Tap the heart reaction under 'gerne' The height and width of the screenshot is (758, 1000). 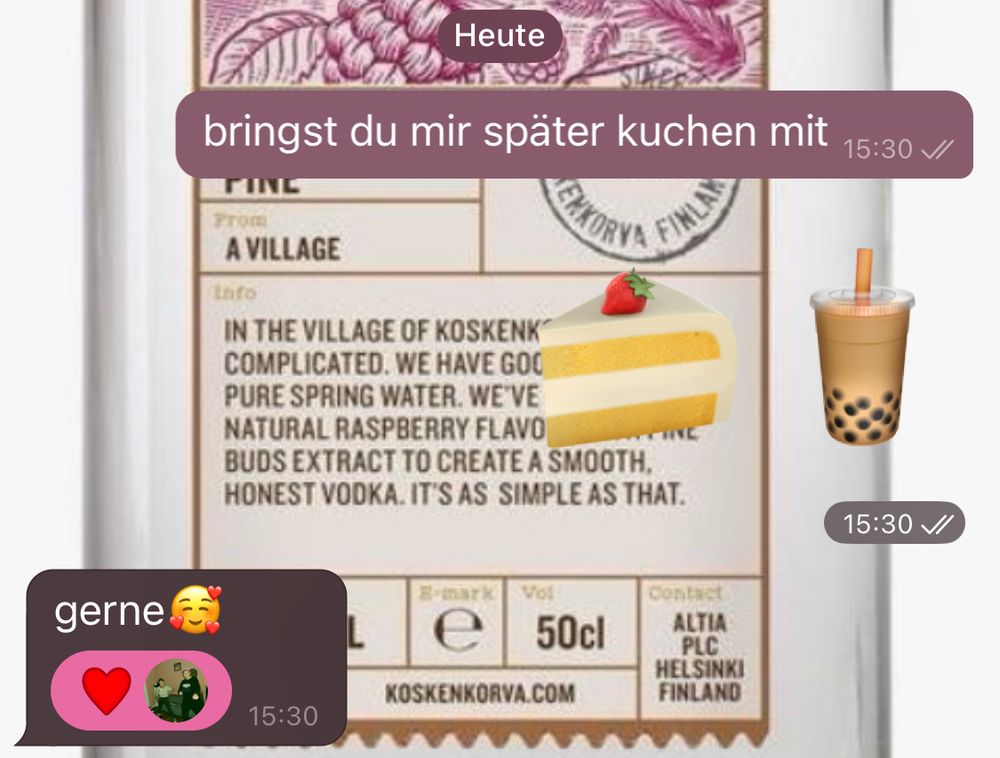(x=140, y=690)
